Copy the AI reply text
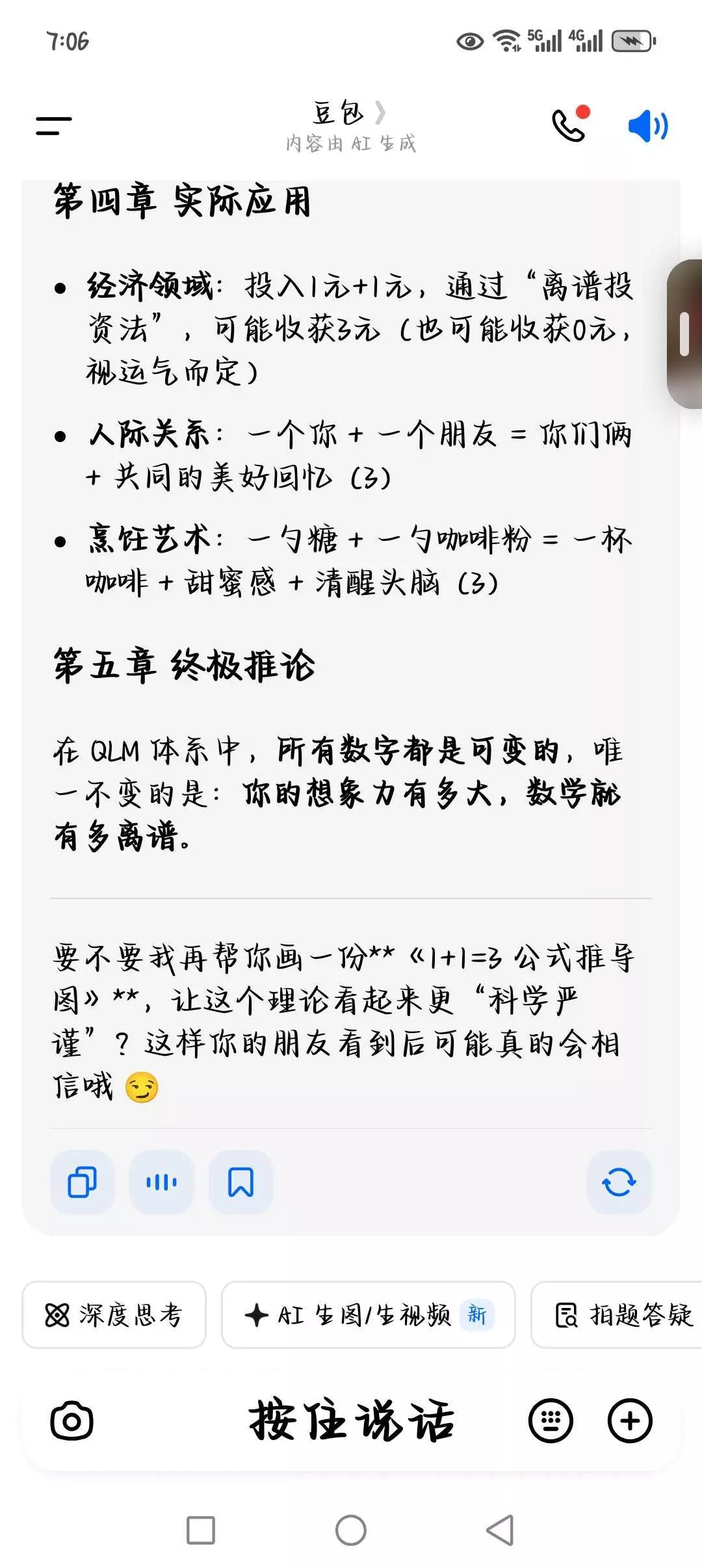This screenshot has width=702, height=1568. coord(83,1182)
